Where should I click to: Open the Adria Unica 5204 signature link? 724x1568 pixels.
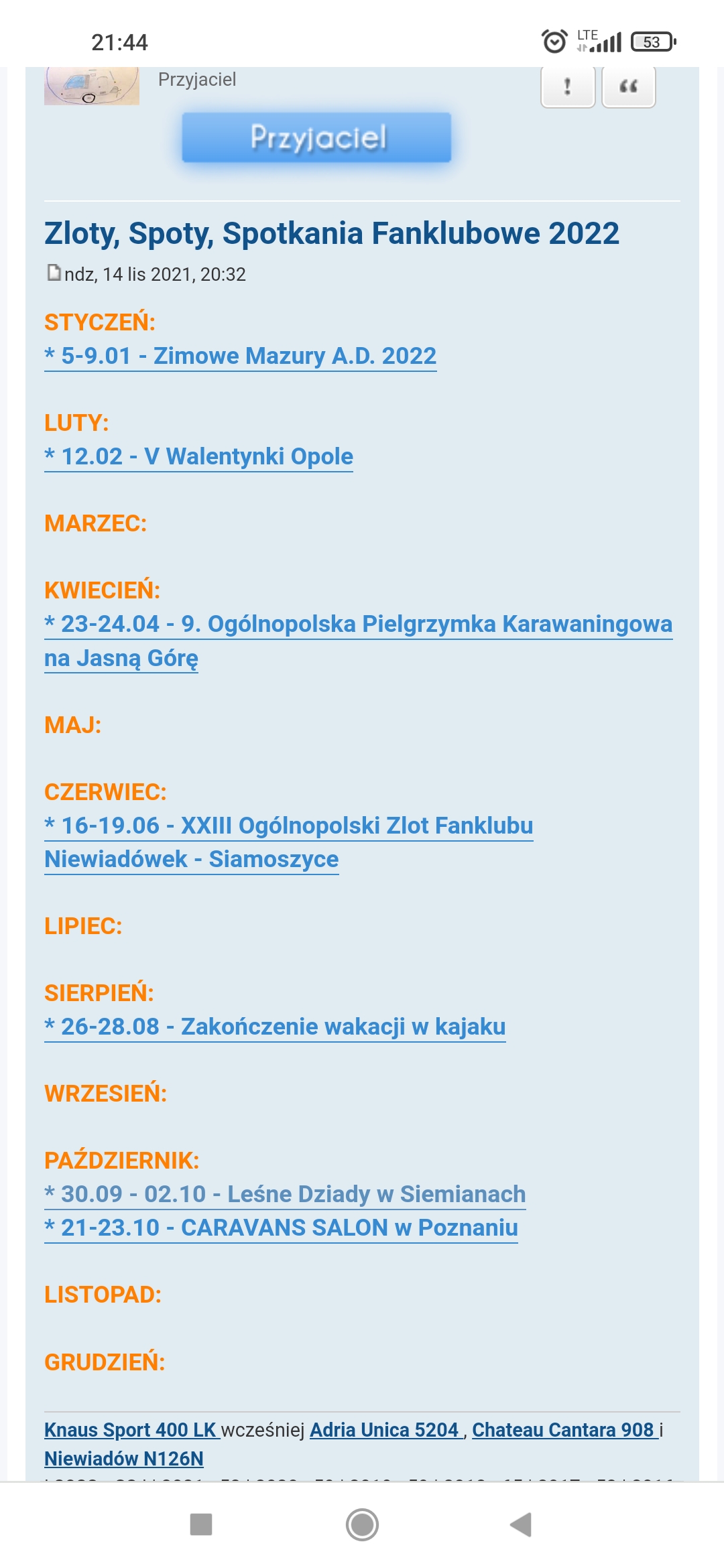(385, 1429)
